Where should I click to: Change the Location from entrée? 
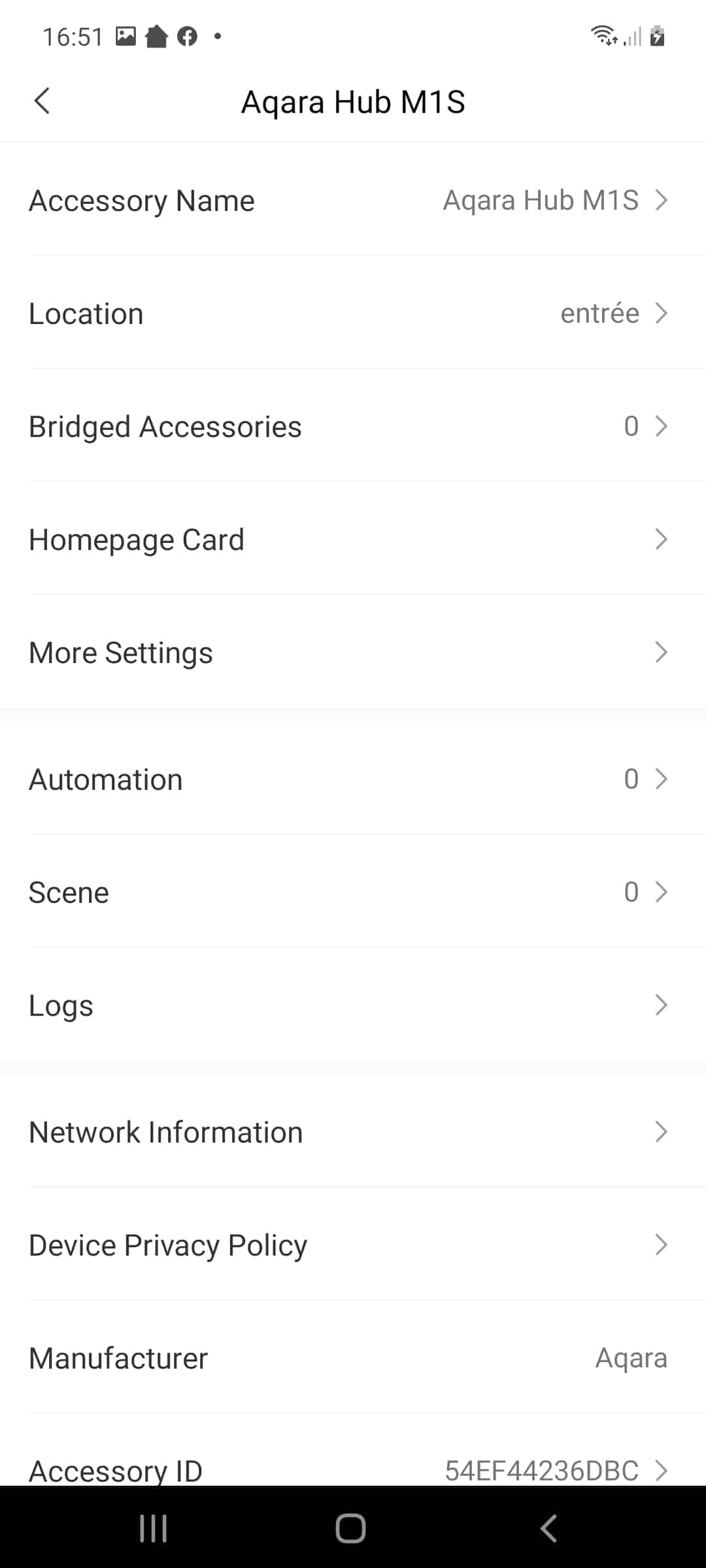click(x=353, y=313)
